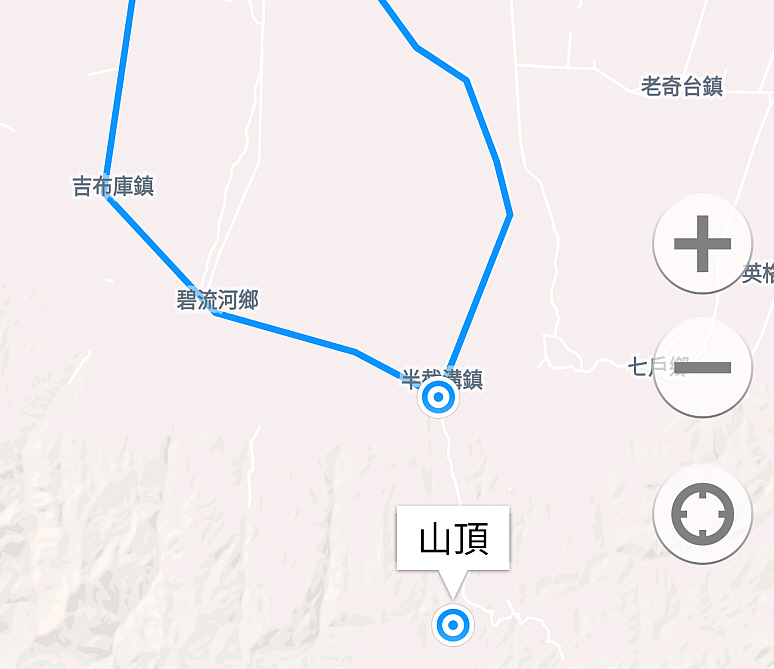
Task: Zoom out of the map
Action: [702, 367]
